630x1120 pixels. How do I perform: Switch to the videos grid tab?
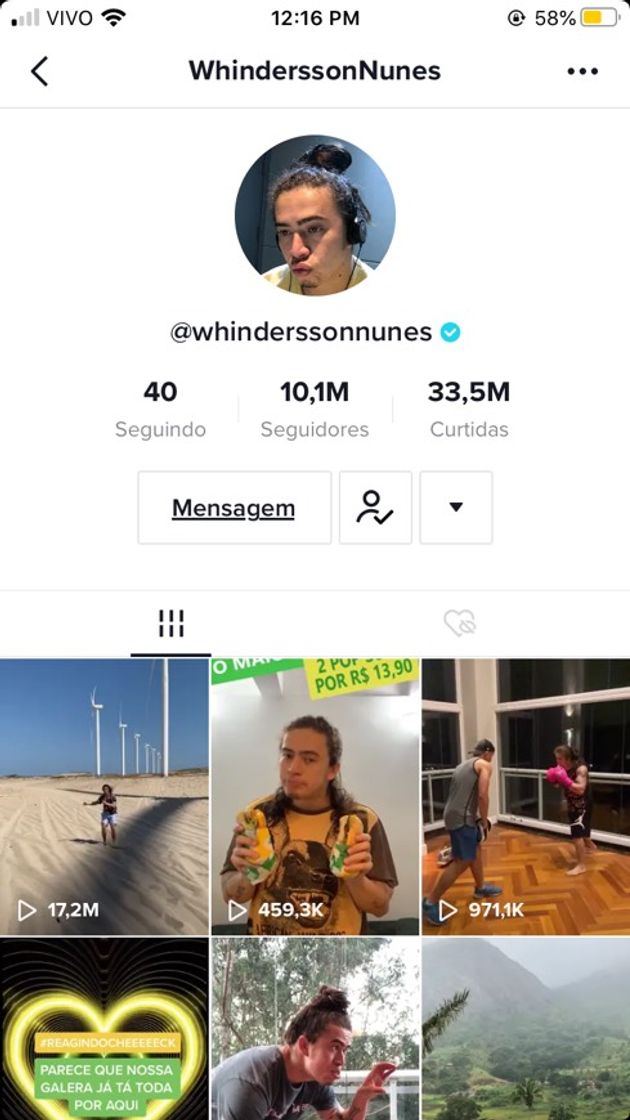tap(171, 624)
